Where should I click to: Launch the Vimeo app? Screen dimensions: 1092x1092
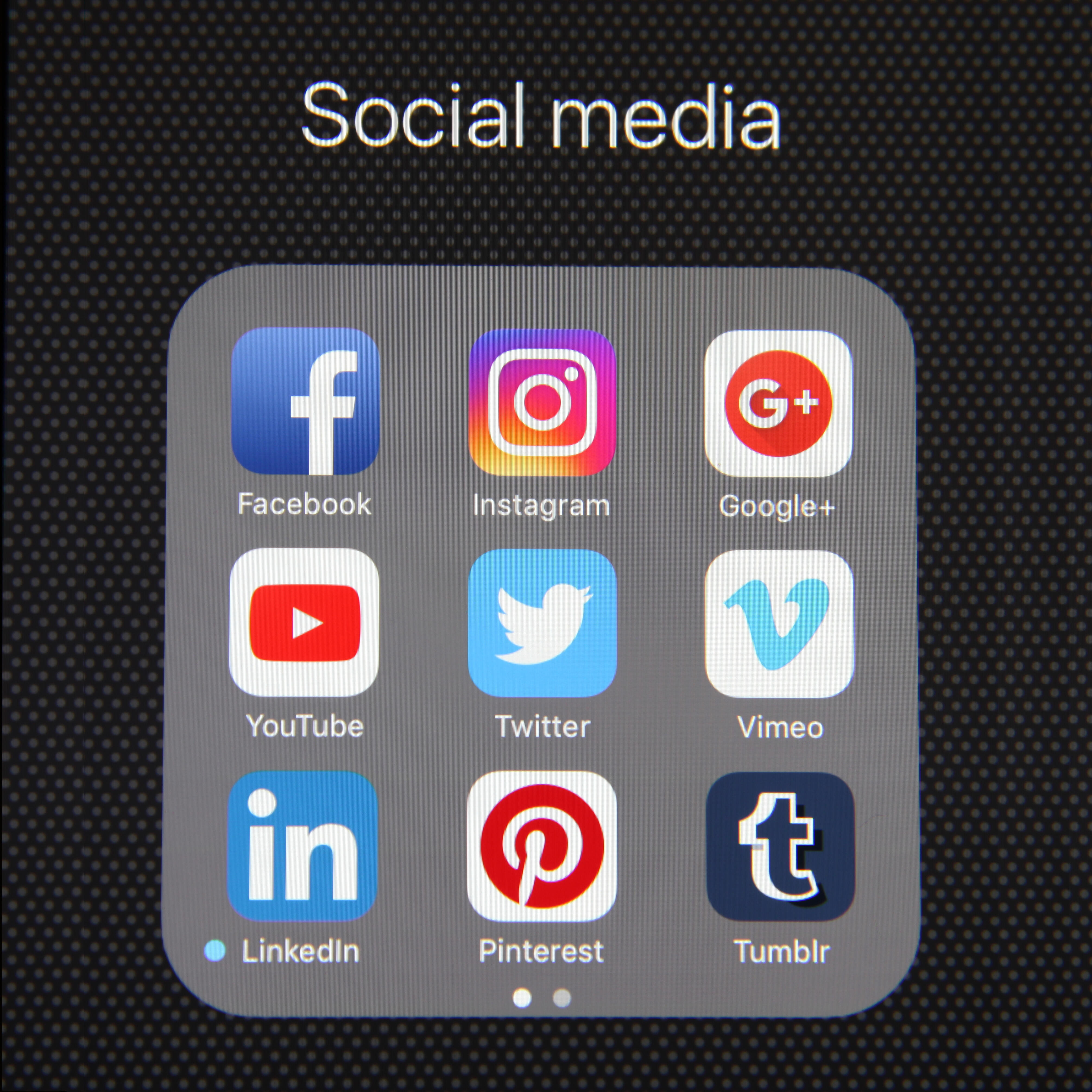(x=779, y=624)
